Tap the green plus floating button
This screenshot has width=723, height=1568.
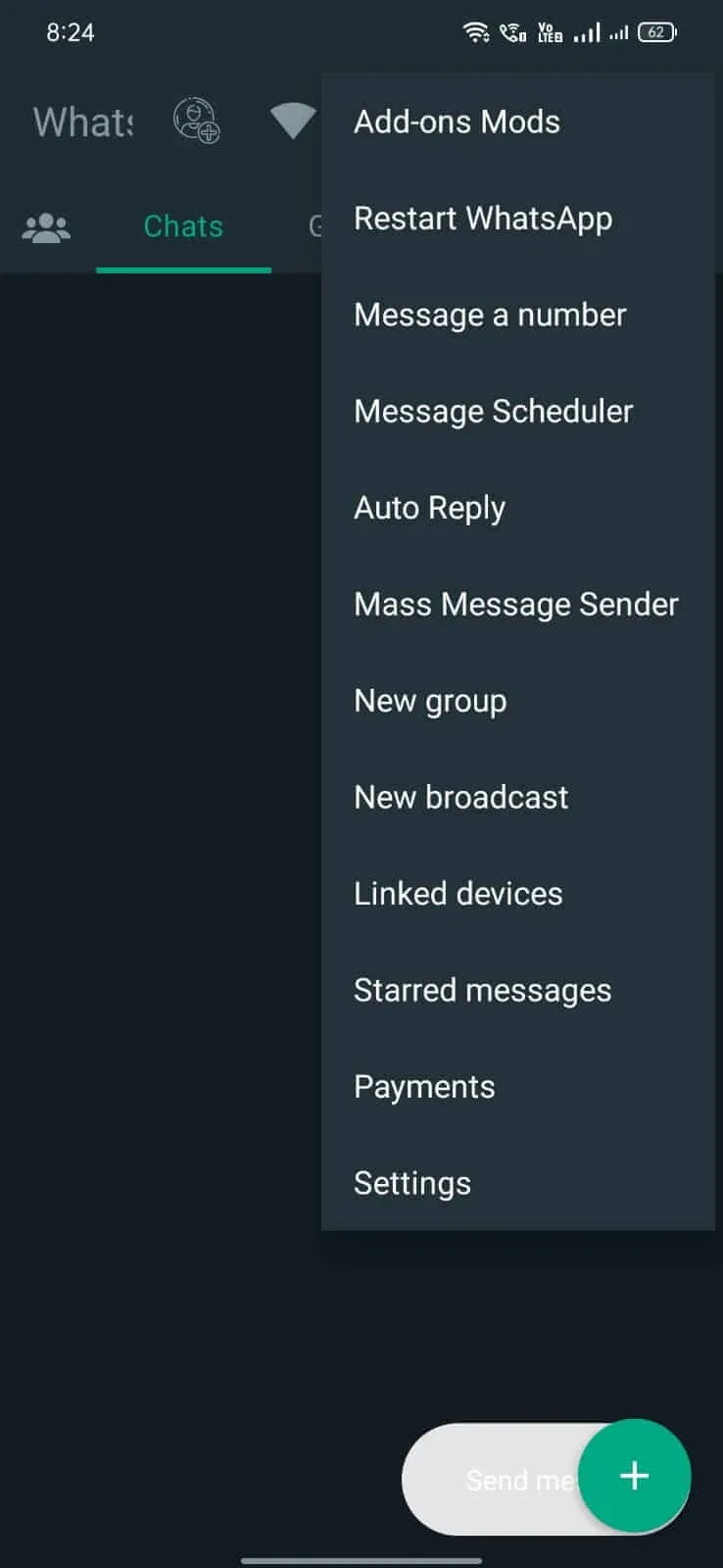[635, 1476]
